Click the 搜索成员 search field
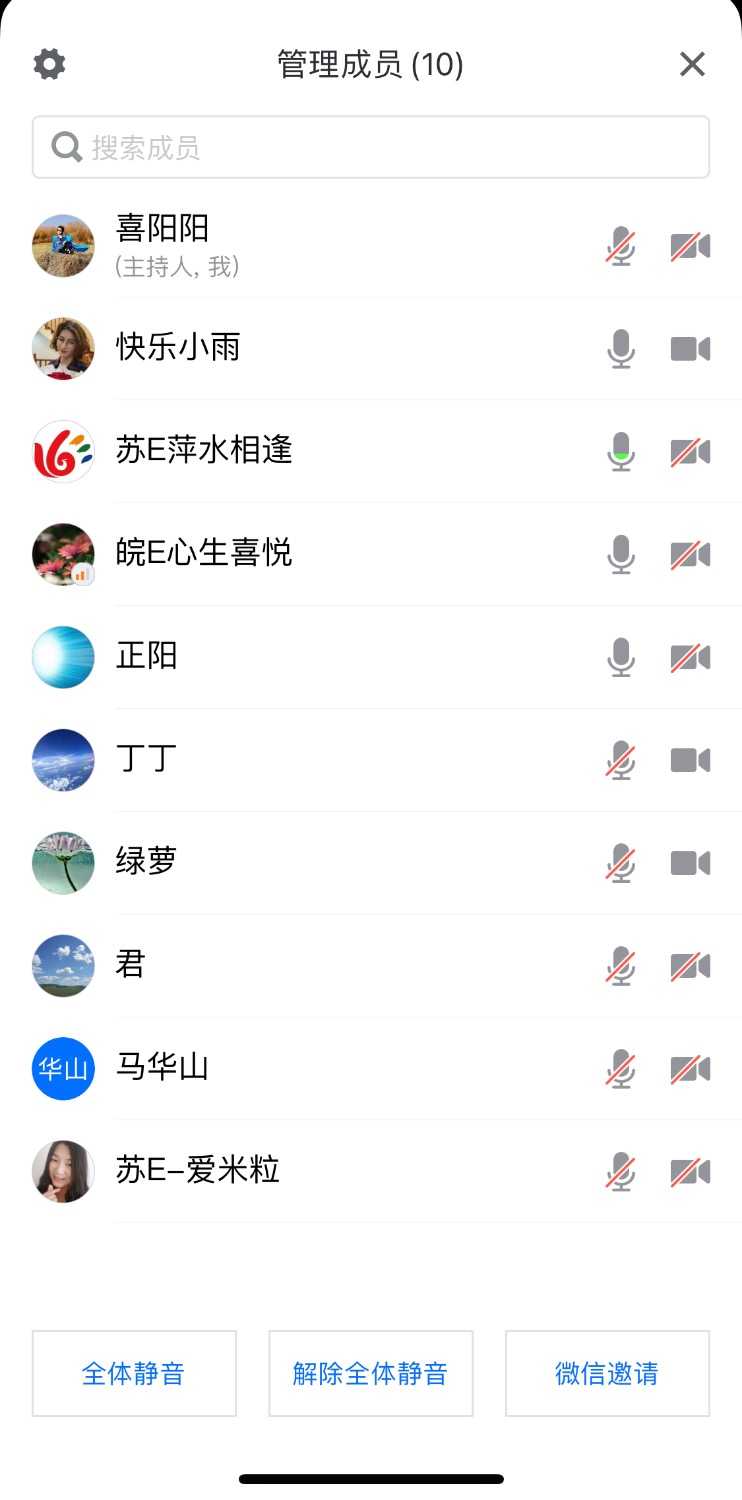742x1500 pixels. point(370,147)
